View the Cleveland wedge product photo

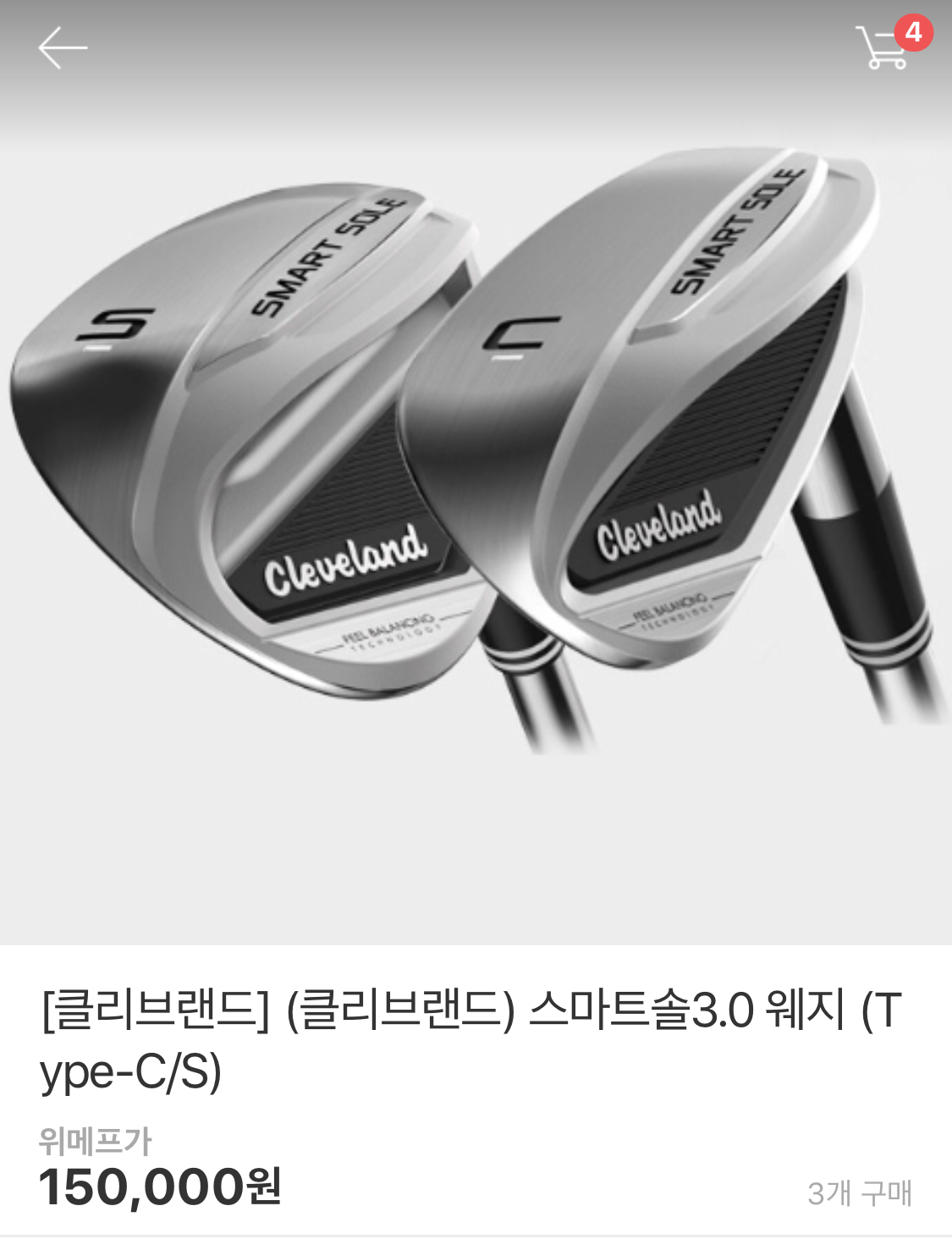pyautogui.click(x=476, y=472)
